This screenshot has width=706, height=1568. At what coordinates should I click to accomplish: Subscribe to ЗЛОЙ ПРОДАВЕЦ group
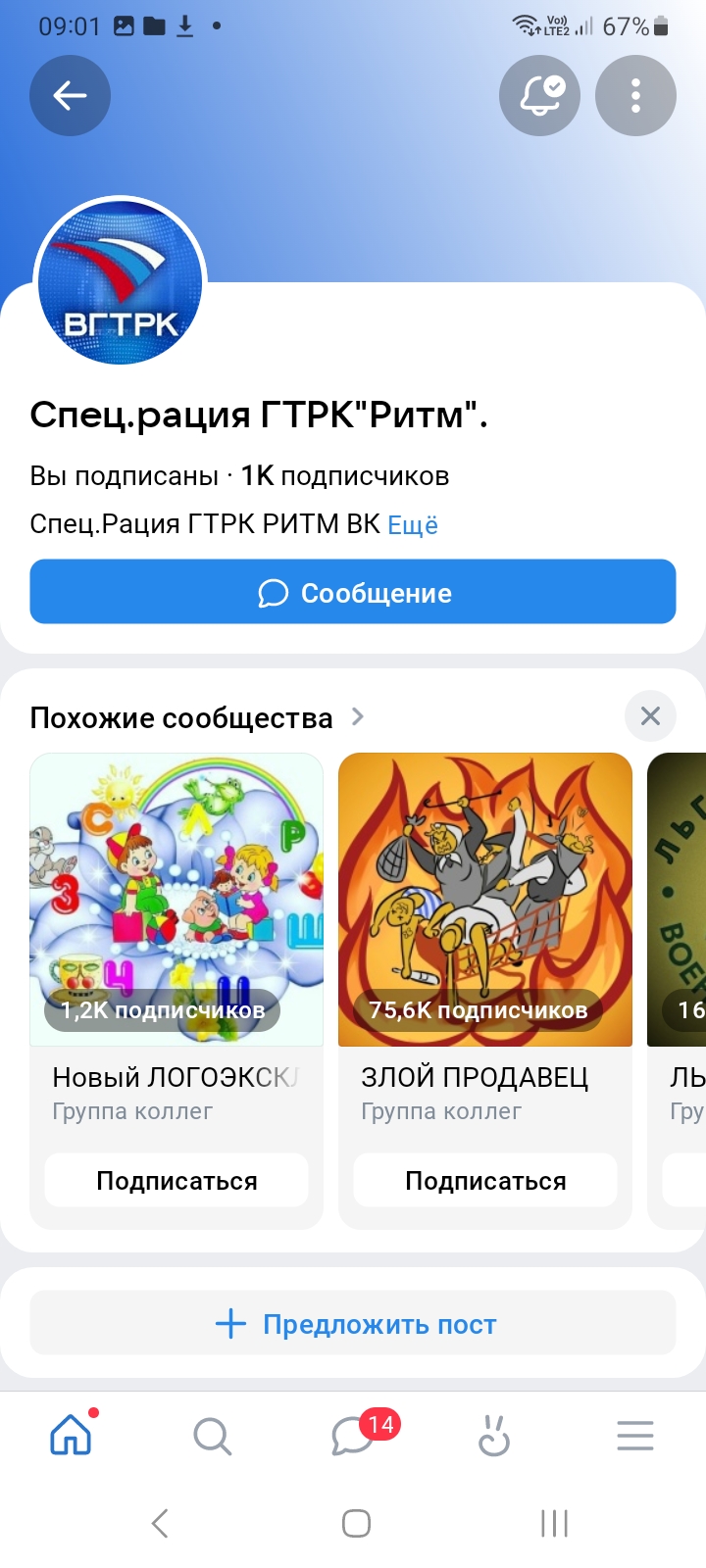point(485,1181)
